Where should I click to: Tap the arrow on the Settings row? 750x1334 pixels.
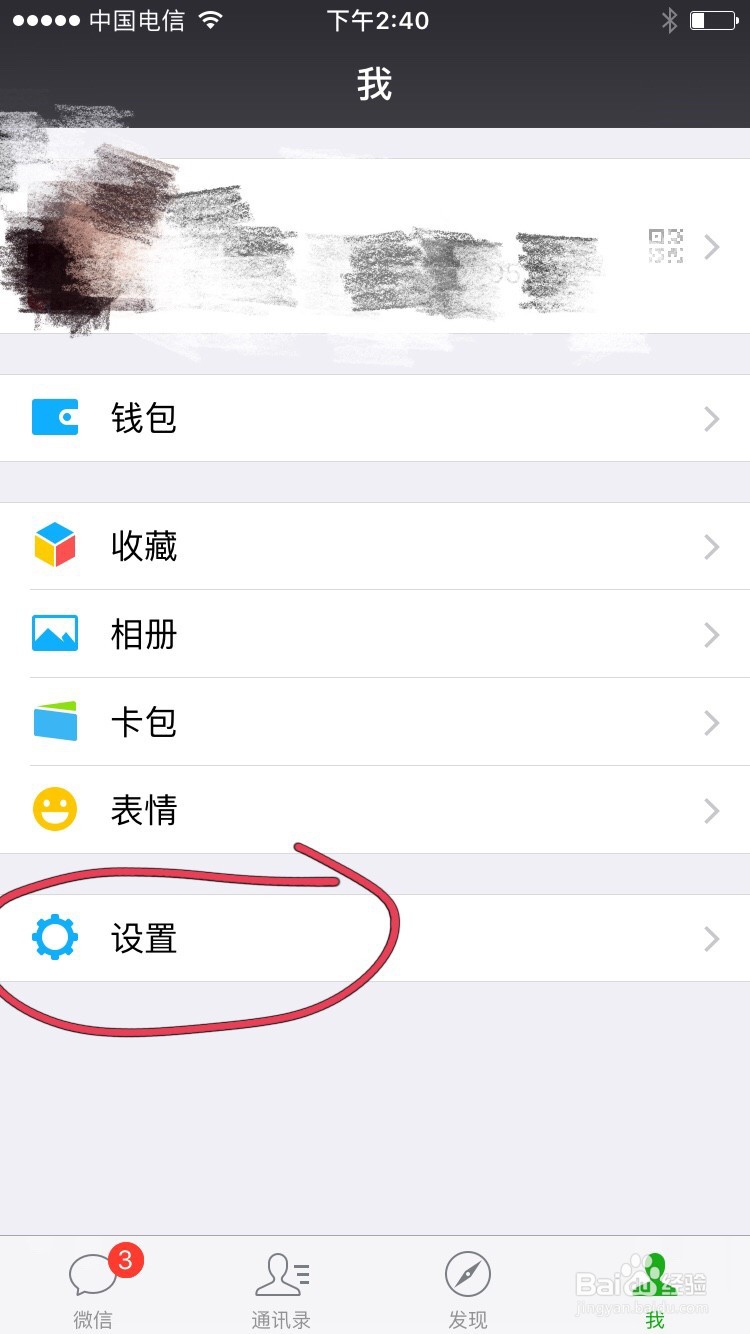click(x=711, y=938)
